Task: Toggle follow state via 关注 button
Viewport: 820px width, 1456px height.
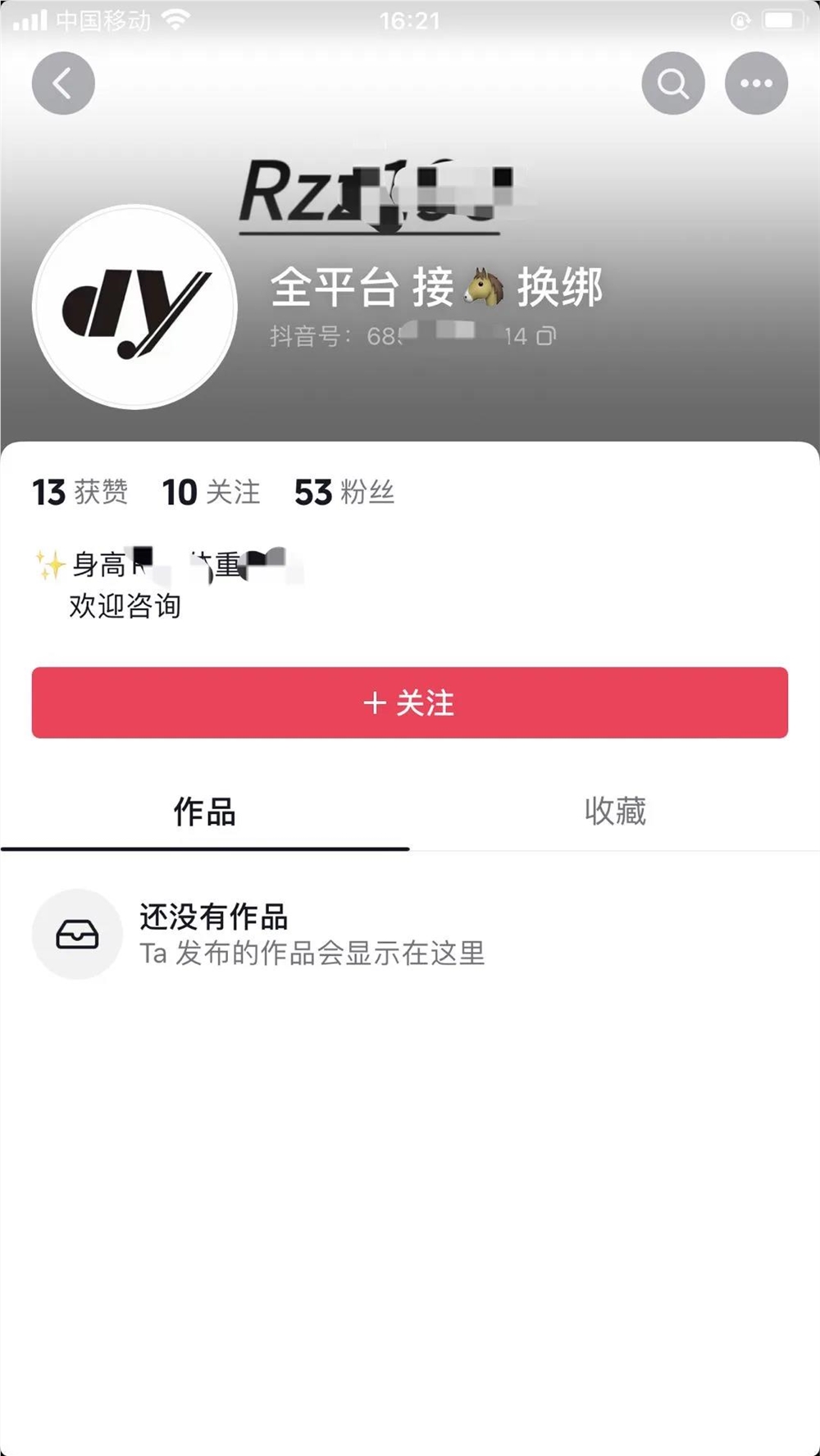Action: pos(410,703)
